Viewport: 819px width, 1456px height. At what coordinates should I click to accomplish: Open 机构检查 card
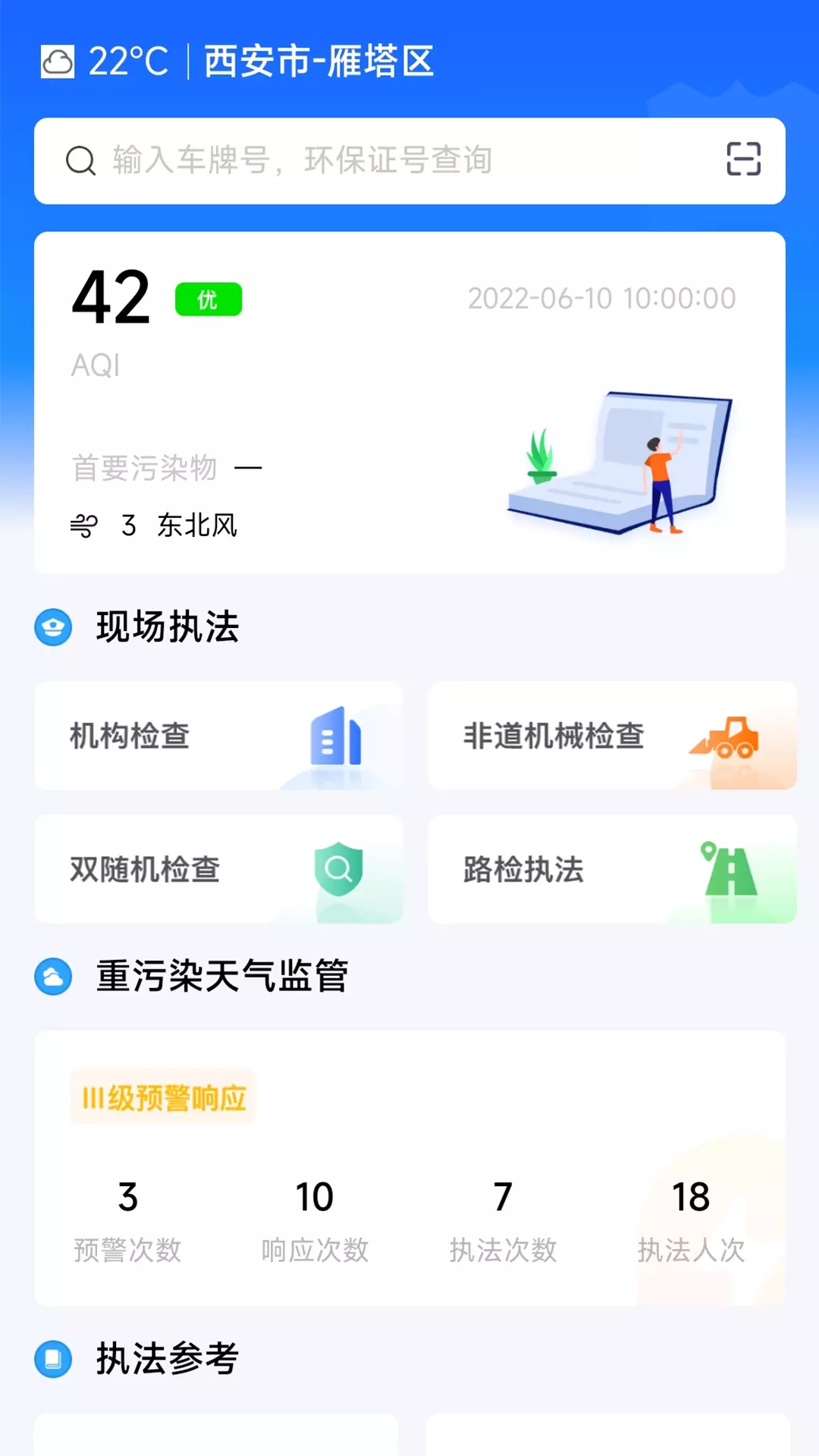(x=218, y=736)
